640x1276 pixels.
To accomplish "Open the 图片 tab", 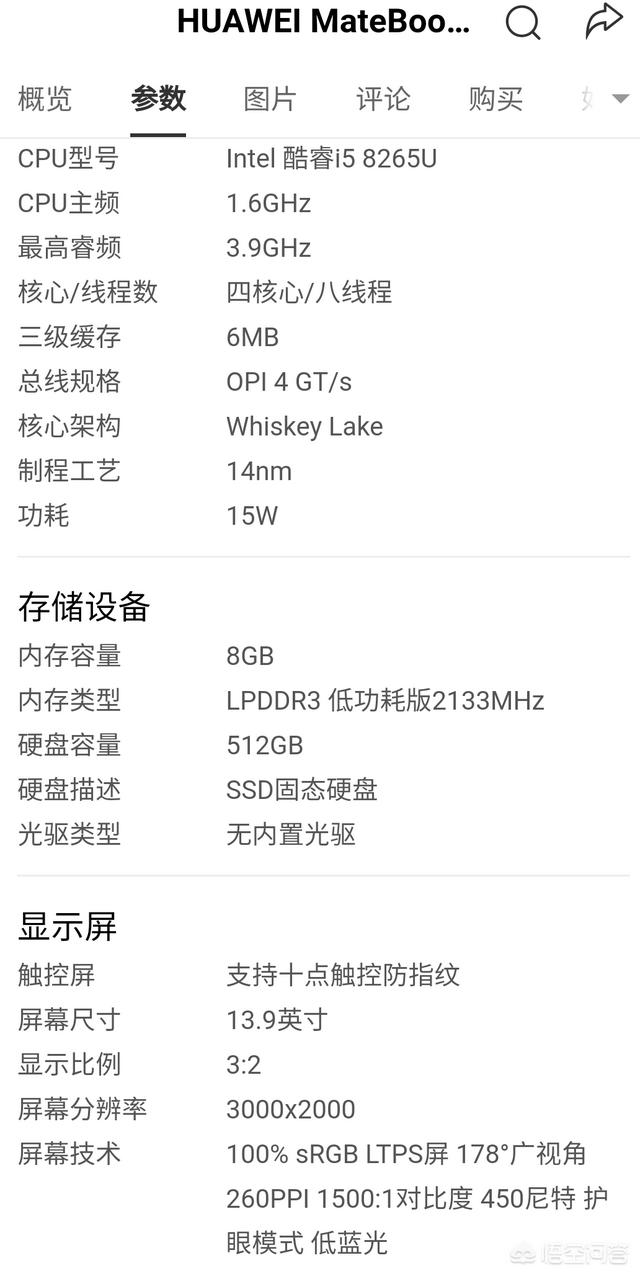I will click(x=270, y=99).
